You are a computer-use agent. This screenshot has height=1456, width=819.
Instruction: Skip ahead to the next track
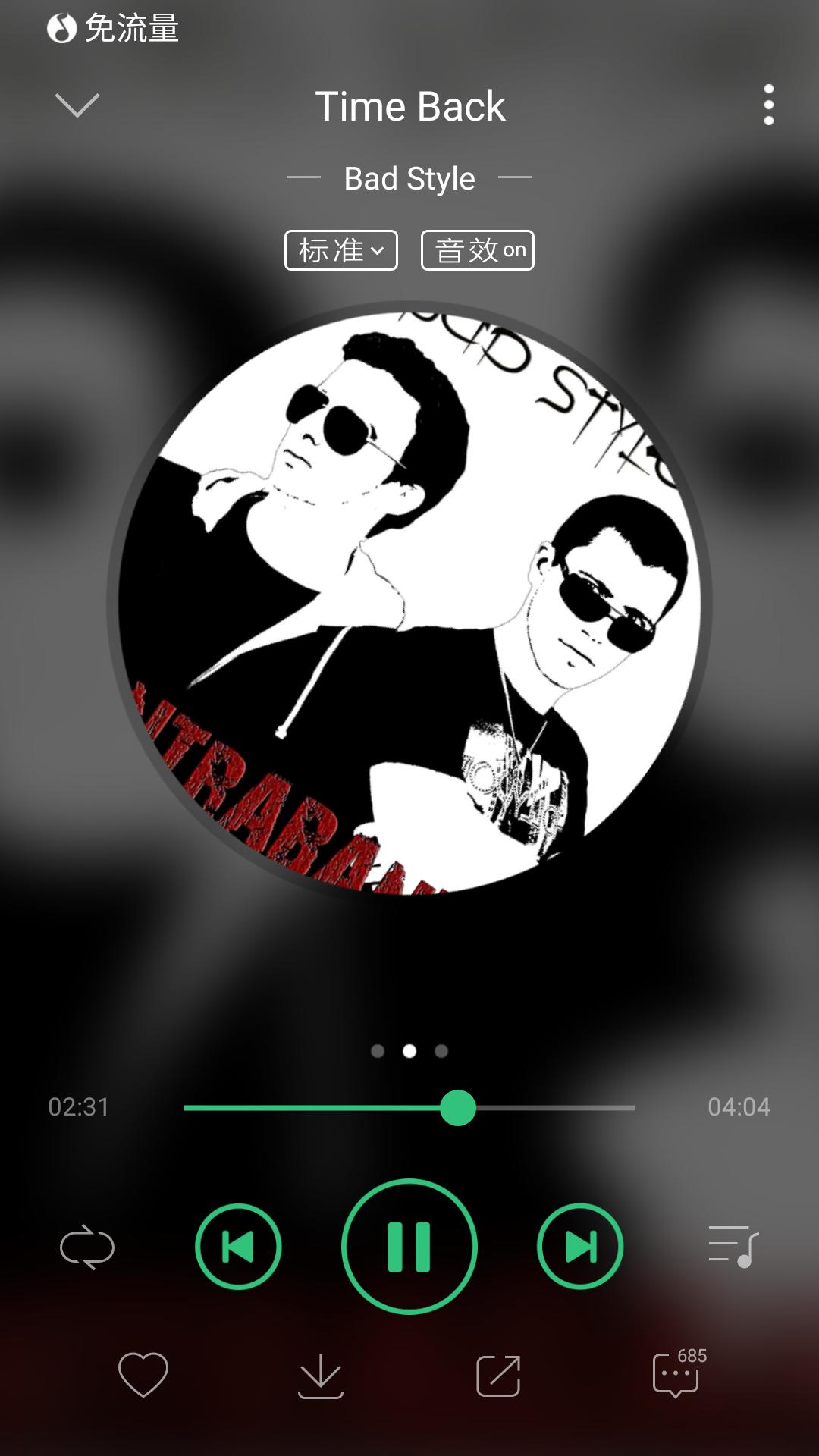click(x=580, y=1247)
